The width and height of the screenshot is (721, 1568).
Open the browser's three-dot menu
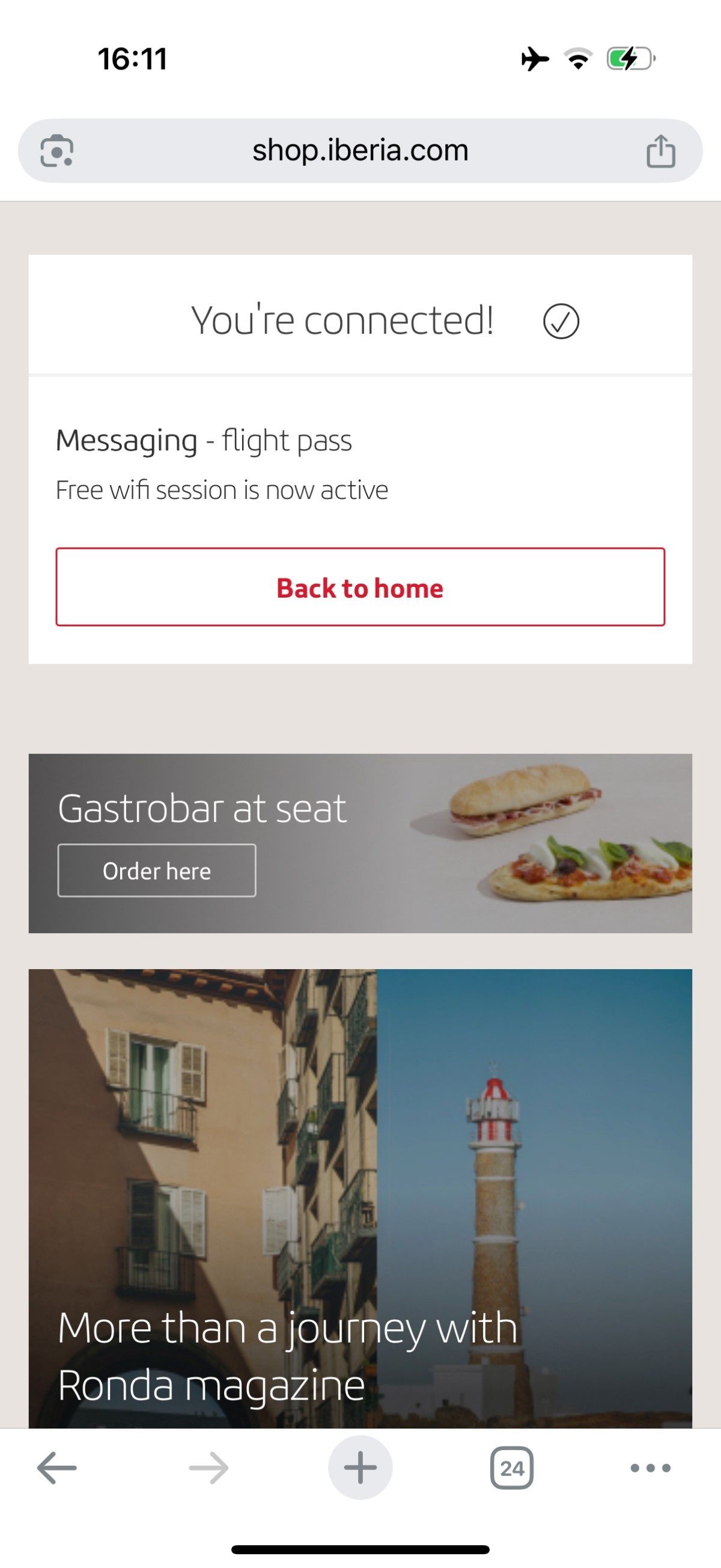(x=651, y=1468)
